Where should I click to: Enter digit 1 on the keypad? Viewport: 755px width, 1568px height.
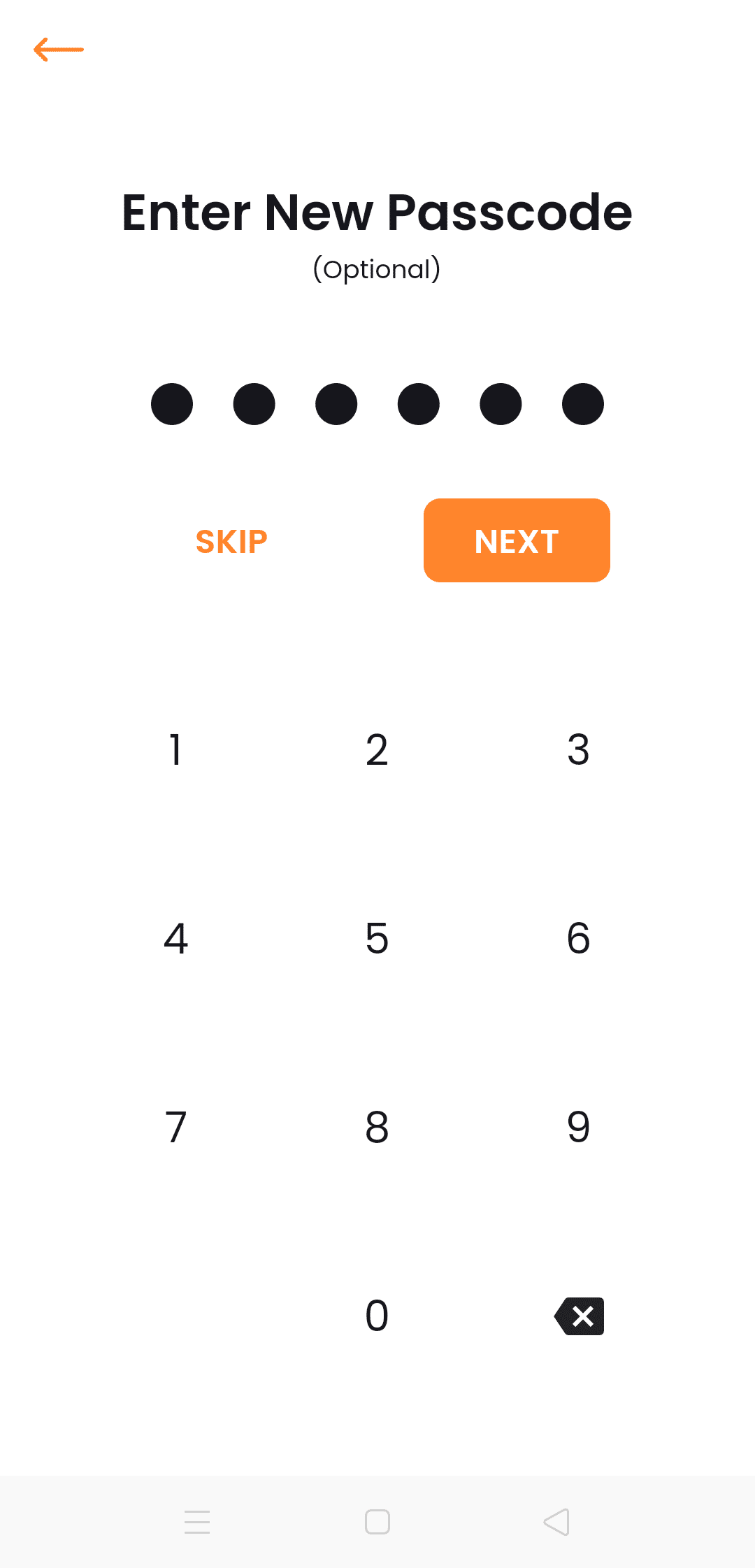175,750
